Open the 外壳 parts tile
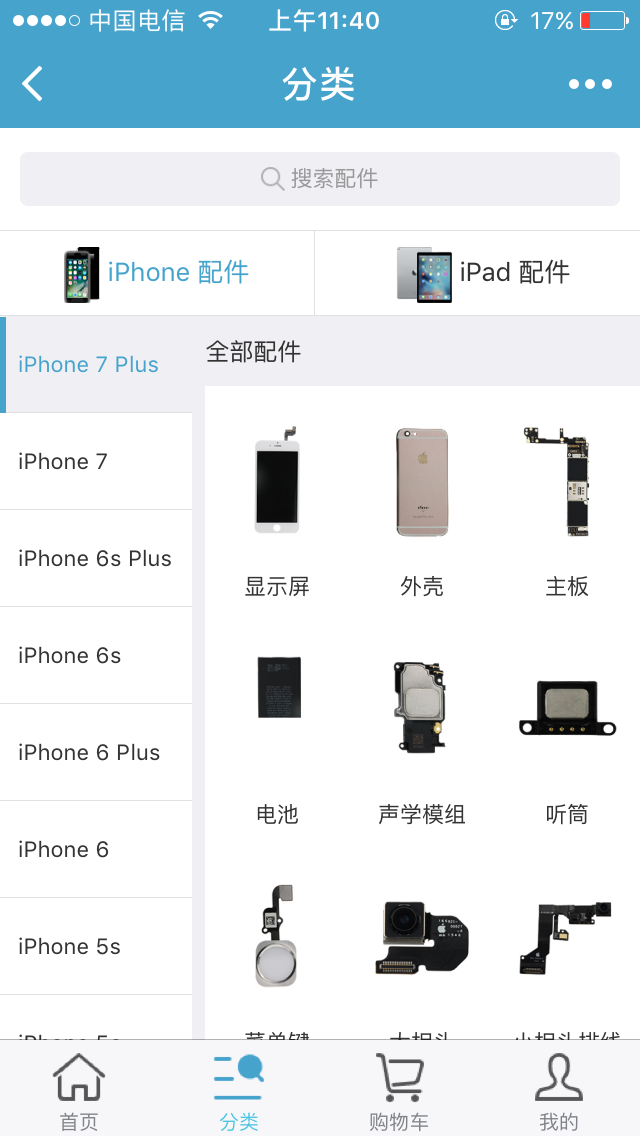Screen dimensions: 640x1136 pyautogui.click(x=422, y=510)
